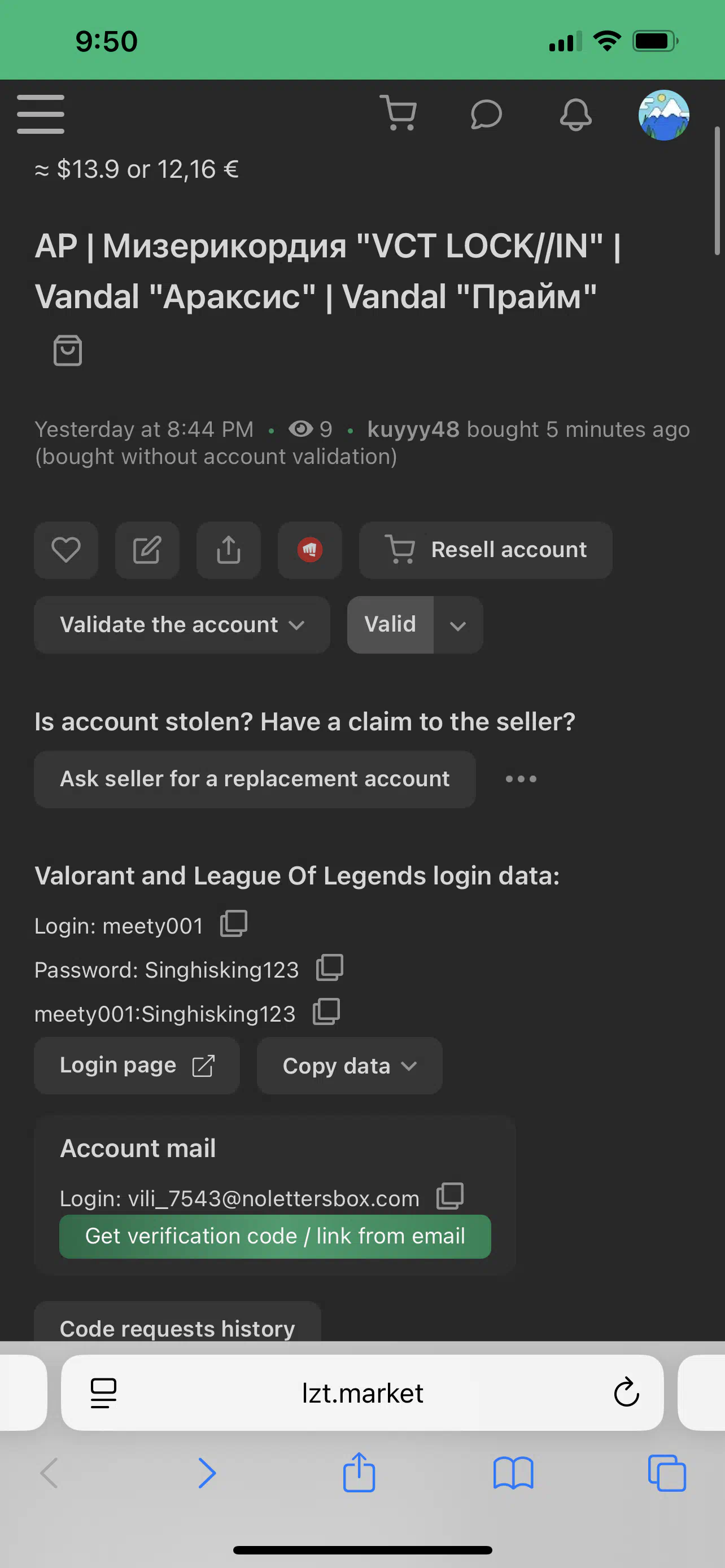Open the three-dot claim options
Image resolution: width=725 pixels, height=1568 pixels.
coord(521,778)
